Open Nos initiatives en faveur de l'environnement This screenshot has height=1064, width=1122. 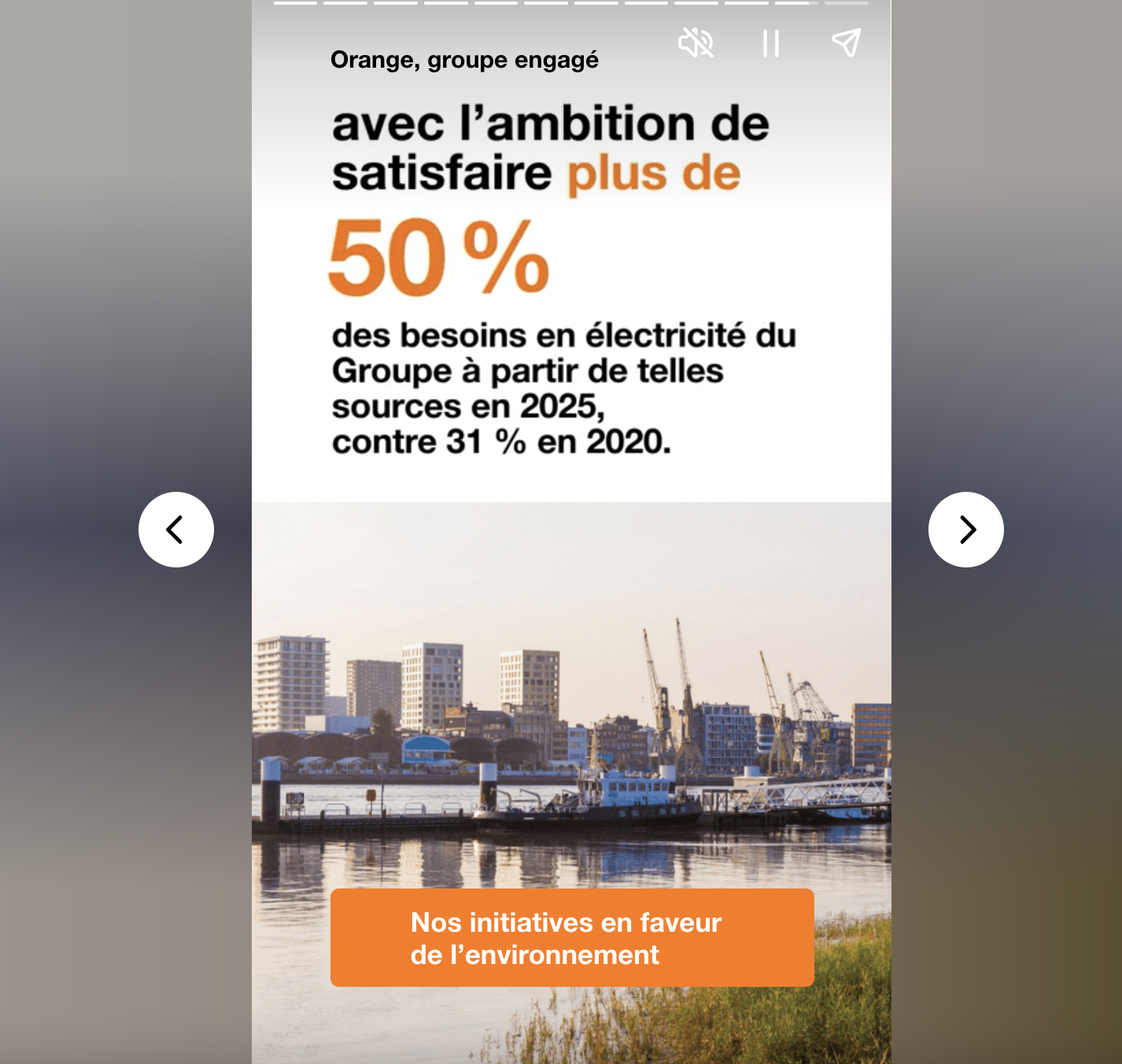pos(572,937)
